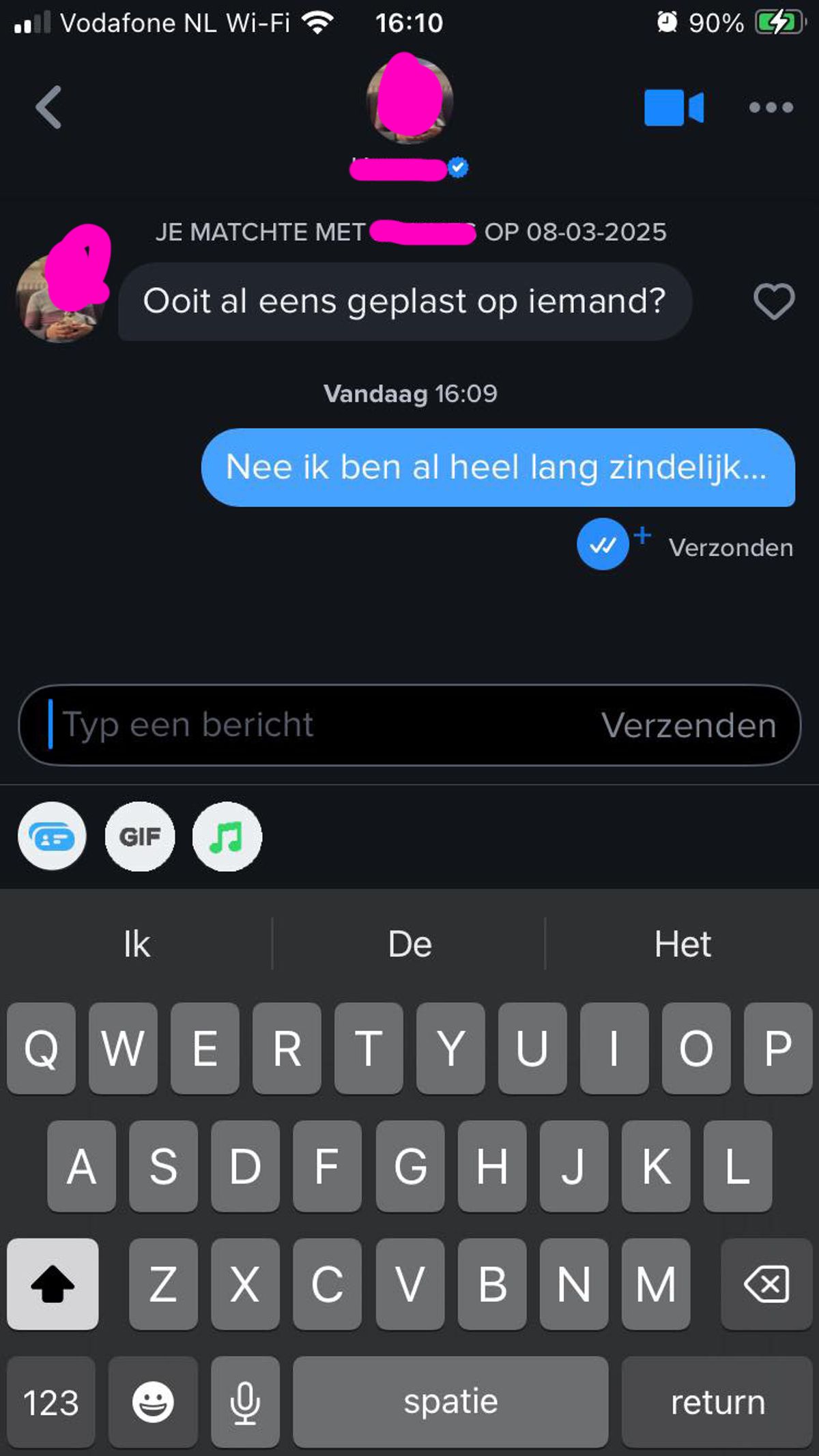Open the music sharing button

pos(227,836)
